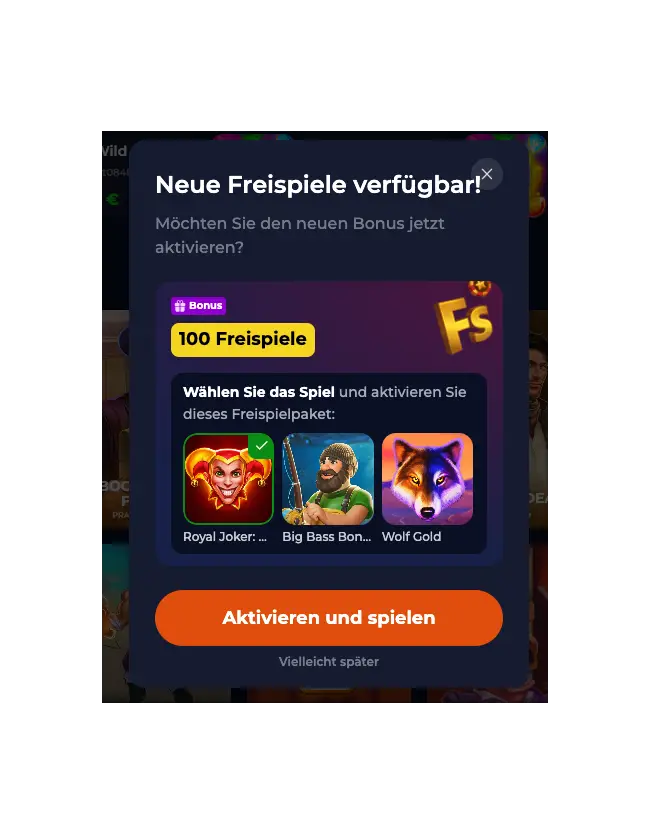Choose Big Bass Bonanza game
650x833 pixels.
328,479
